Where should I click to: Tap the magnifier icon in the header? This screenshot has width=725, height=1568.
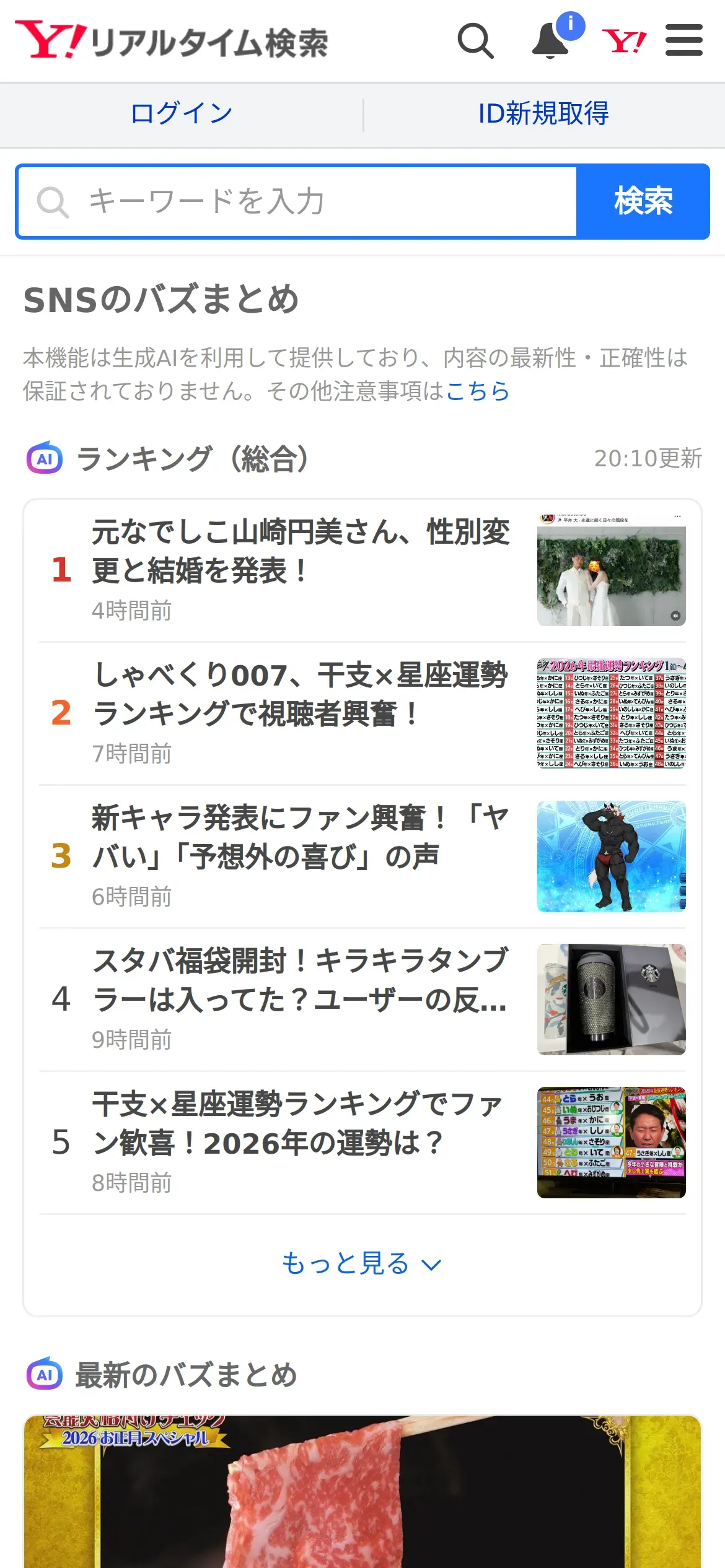475,41
